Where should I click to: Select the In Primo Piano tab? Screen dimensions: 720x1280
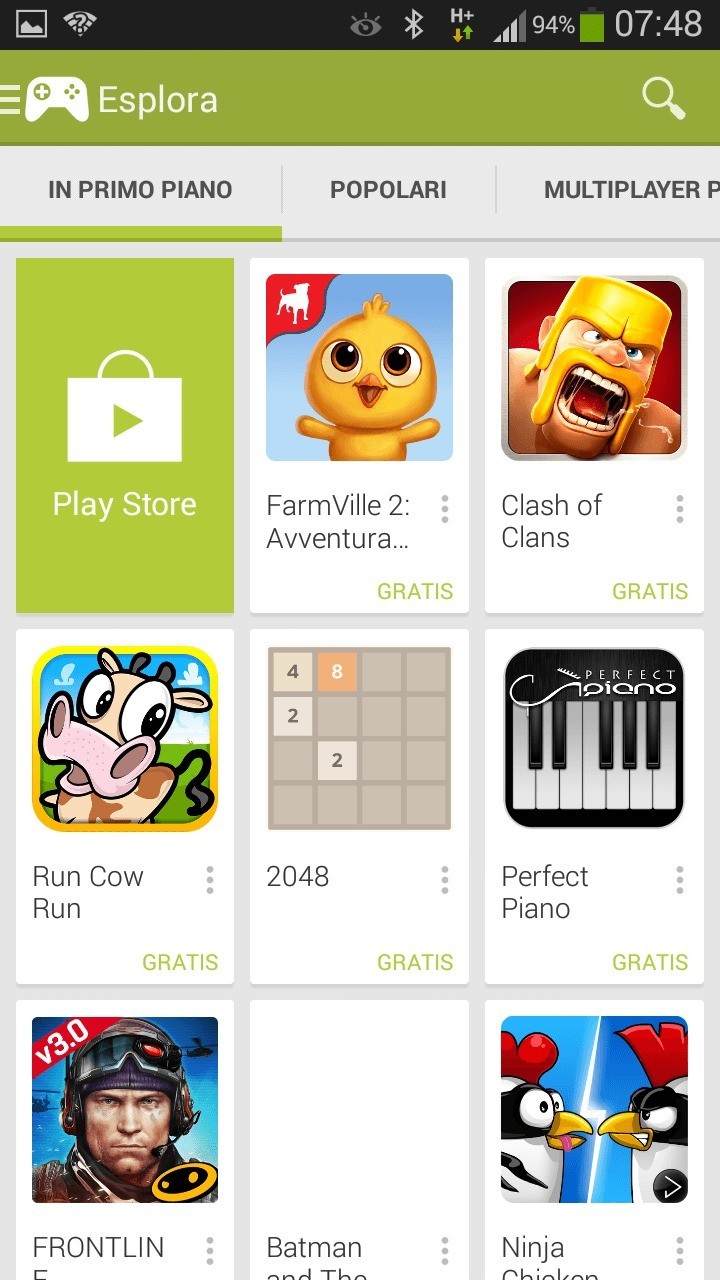coord(140,189)
